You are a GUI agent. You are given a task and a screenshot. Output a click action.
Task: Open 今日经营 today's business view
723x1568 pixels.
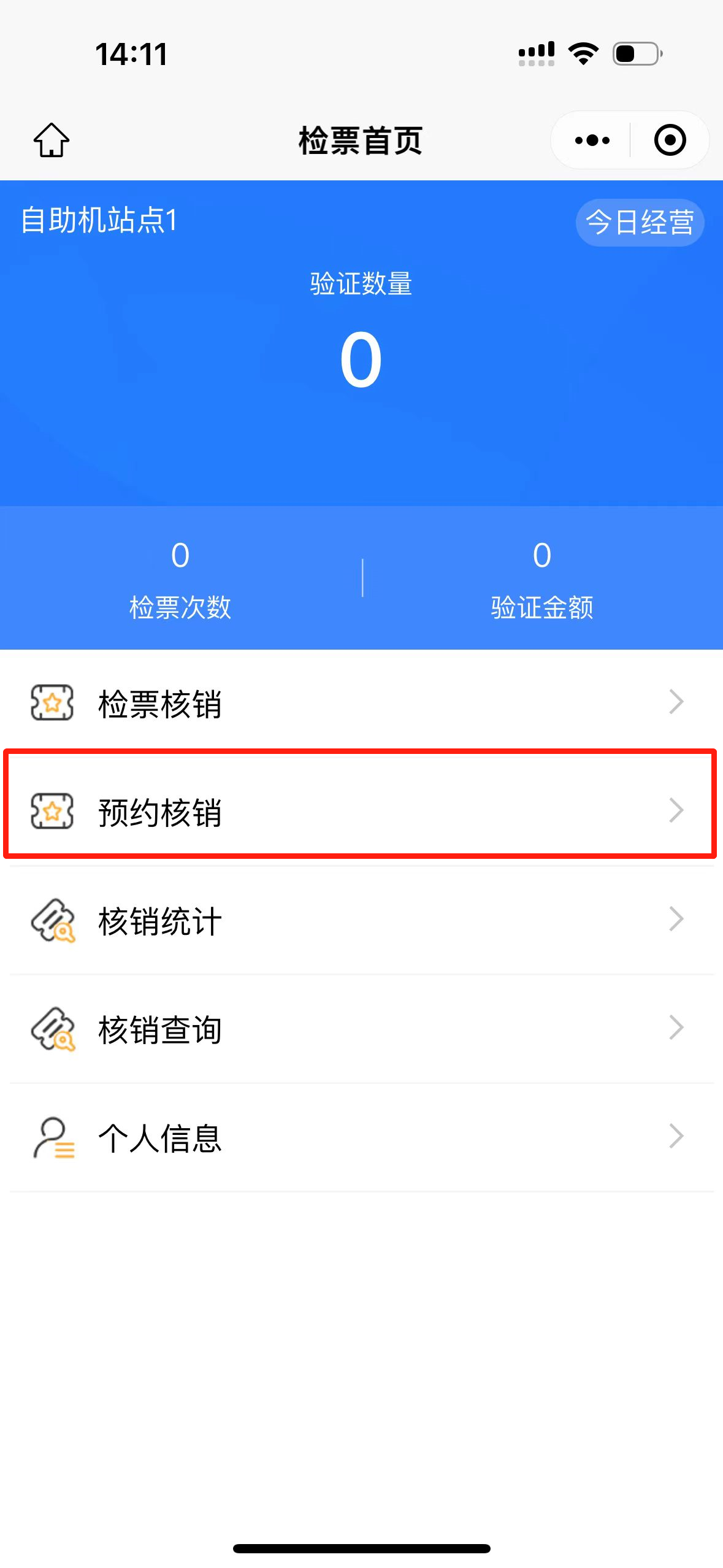point(639,222)
